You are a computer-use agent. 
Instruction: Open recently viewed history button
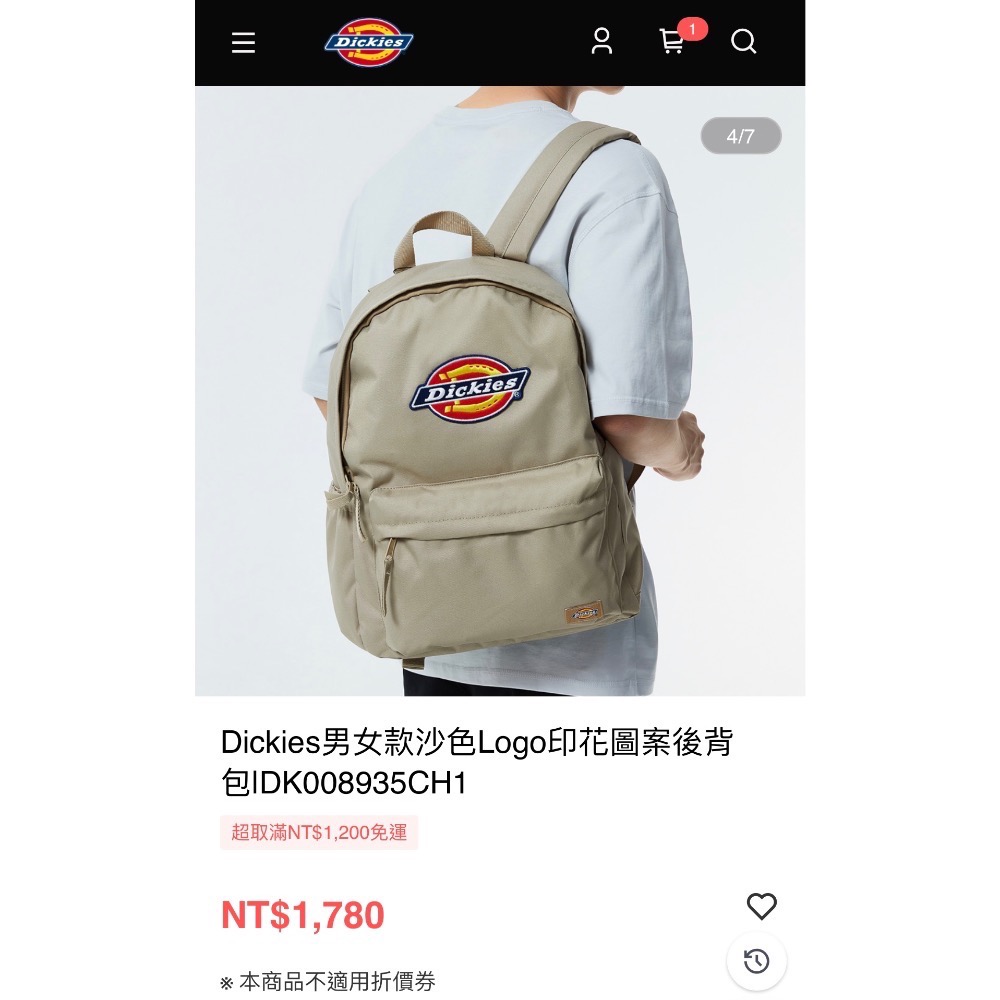(x=756, y=961)
